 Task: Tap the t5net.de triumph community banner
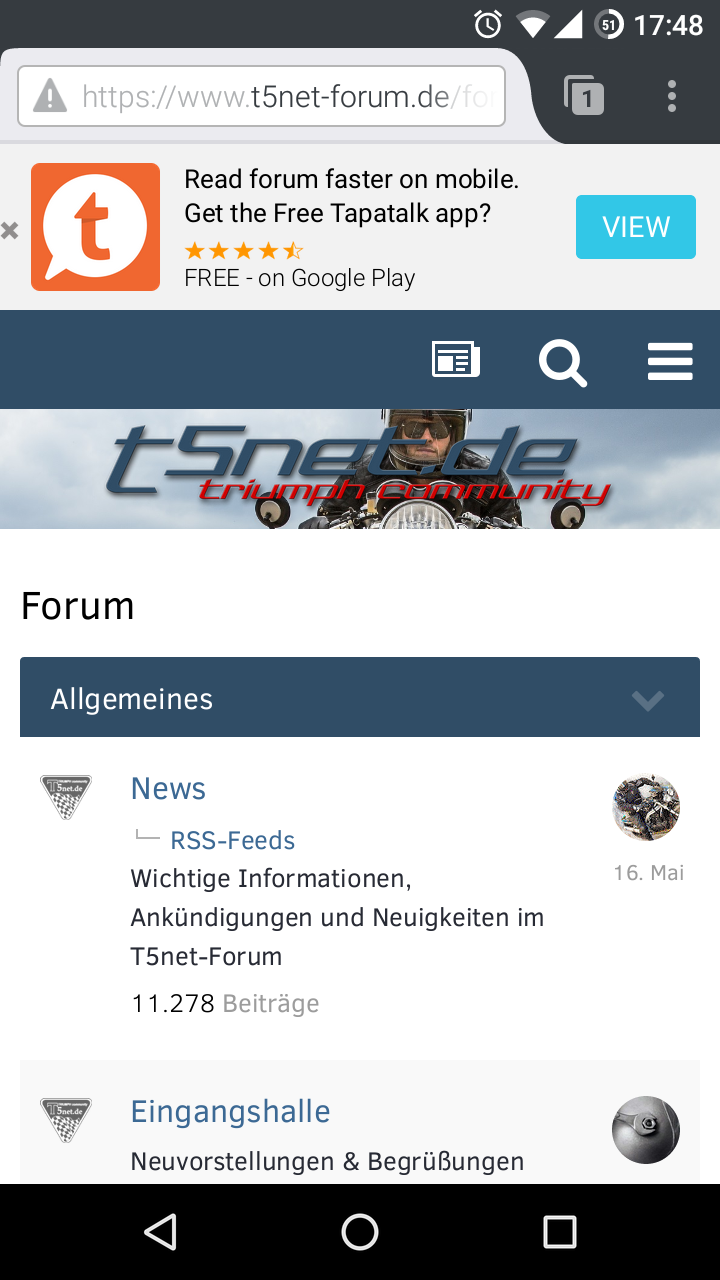point(360,469)
